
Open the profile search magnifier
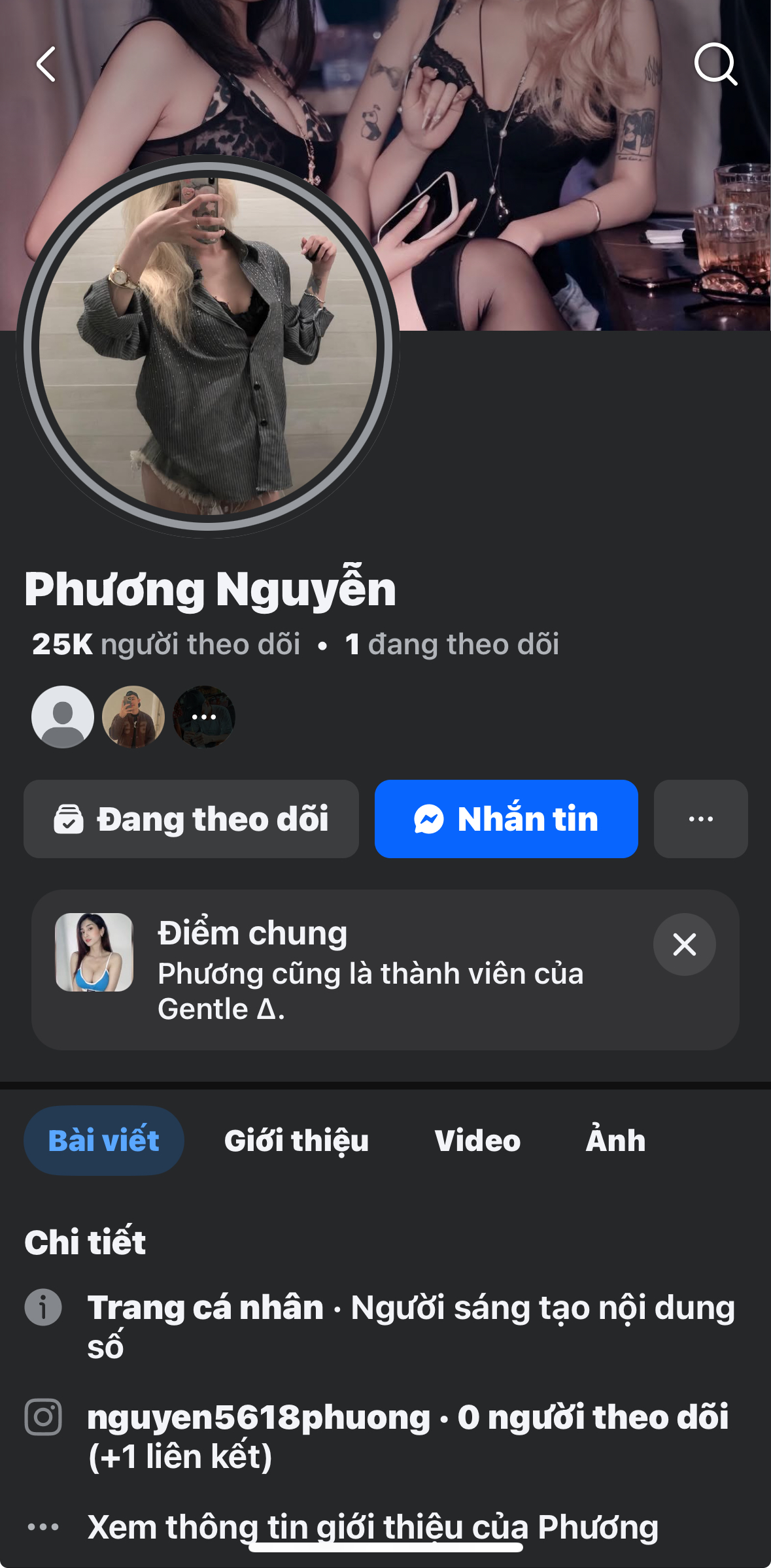(715, 64)
